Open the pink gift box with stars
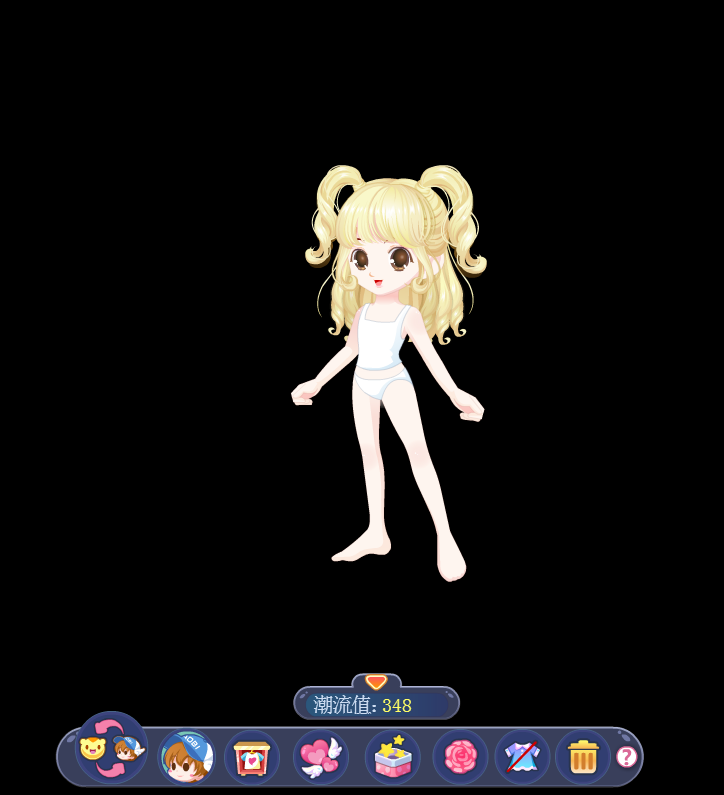The height and width of the screenshot is (795, 724). coord(392,757)
